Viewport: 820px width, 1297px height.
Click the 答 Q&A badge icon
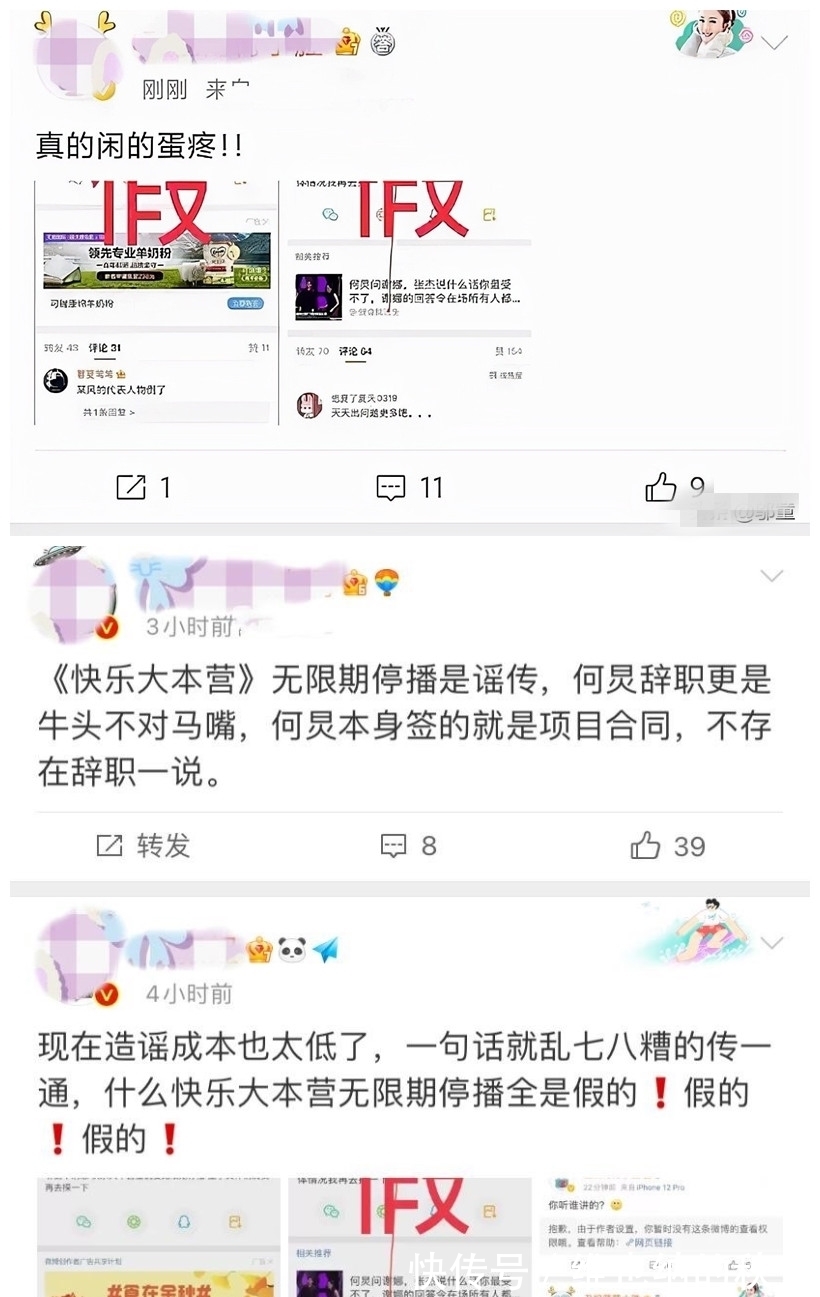[x=383, y=41]
